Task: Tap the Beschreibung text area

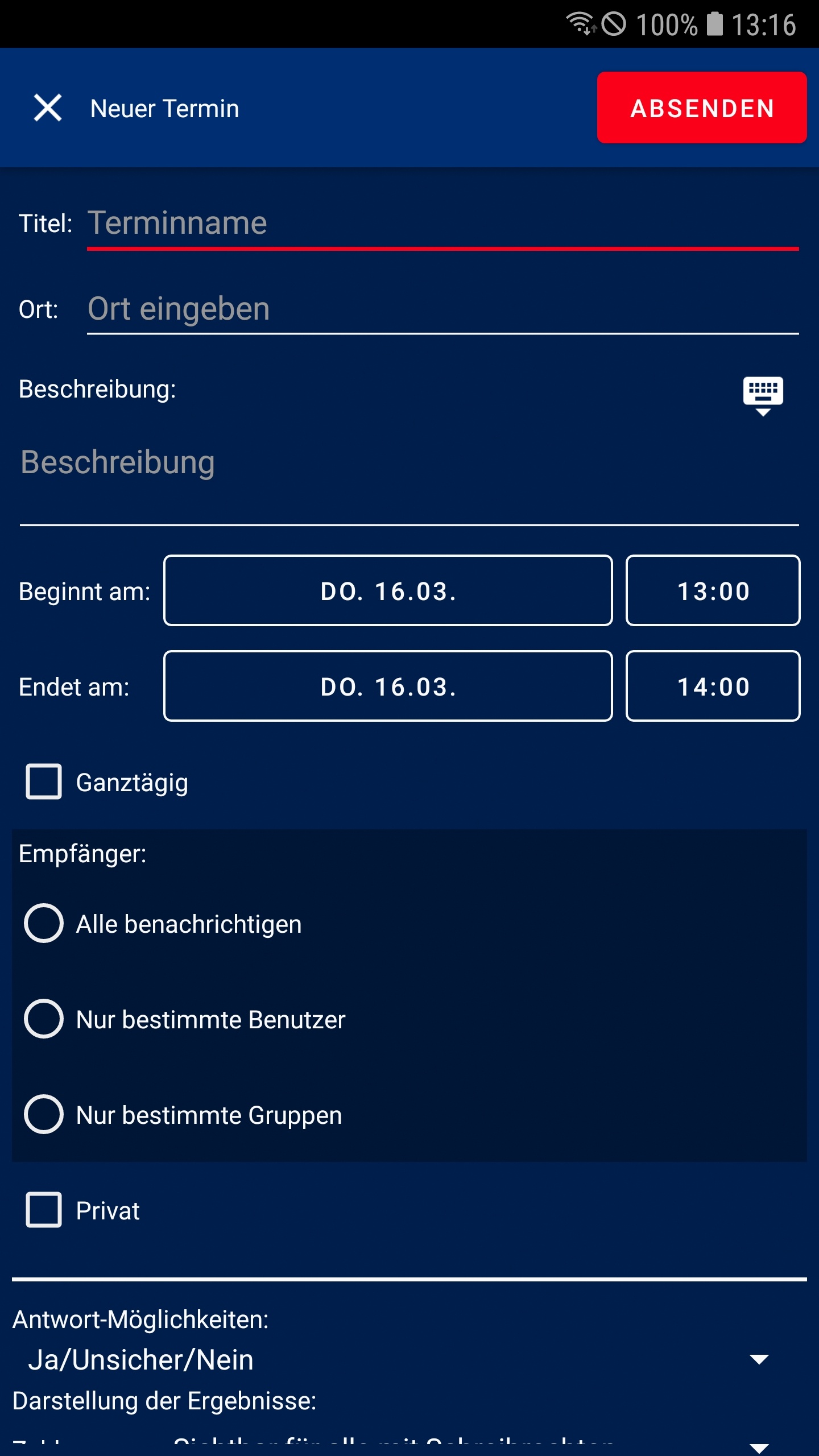Action: 409,475
